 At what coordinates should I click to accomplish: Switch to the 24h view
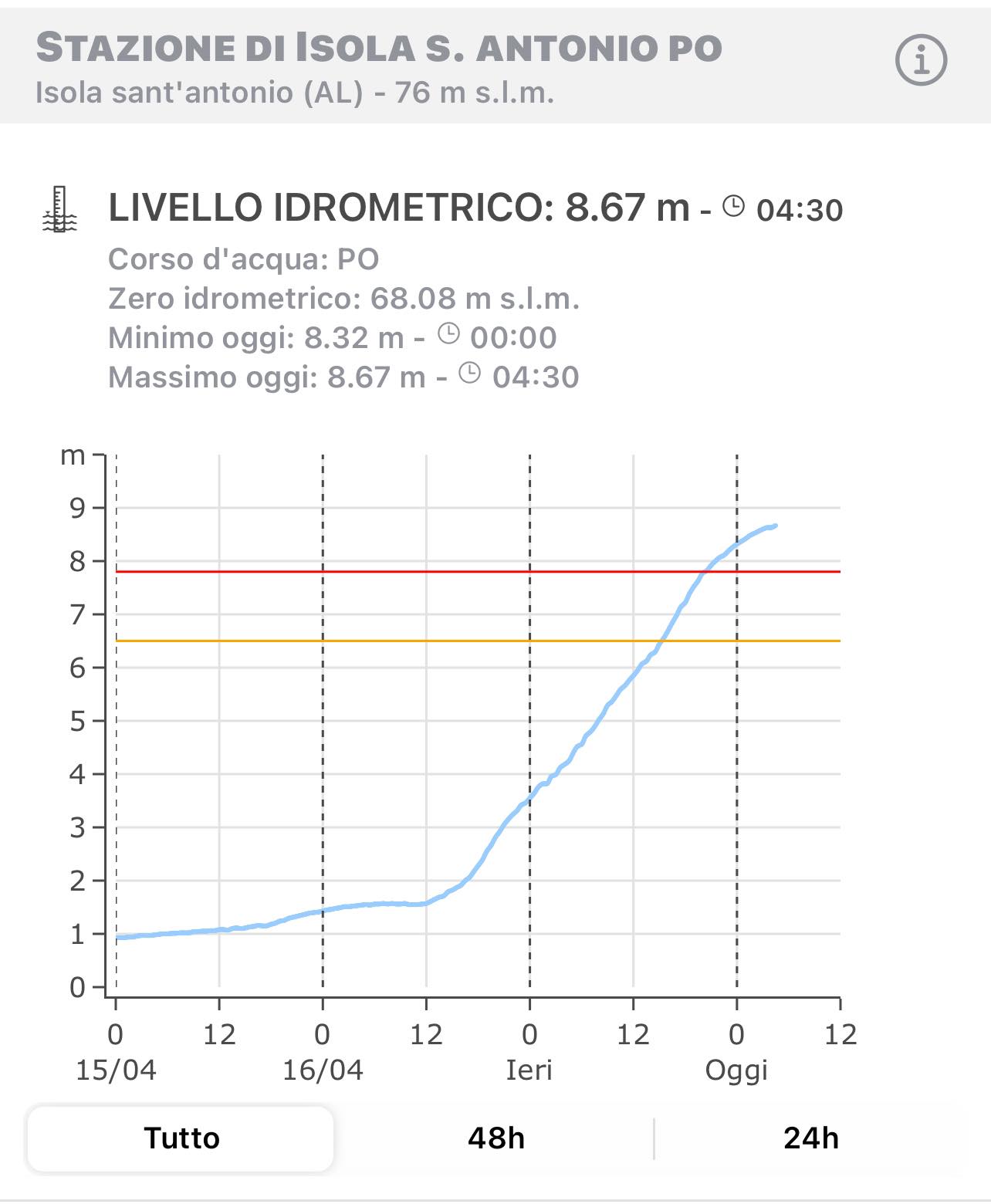coord(810,1138)
